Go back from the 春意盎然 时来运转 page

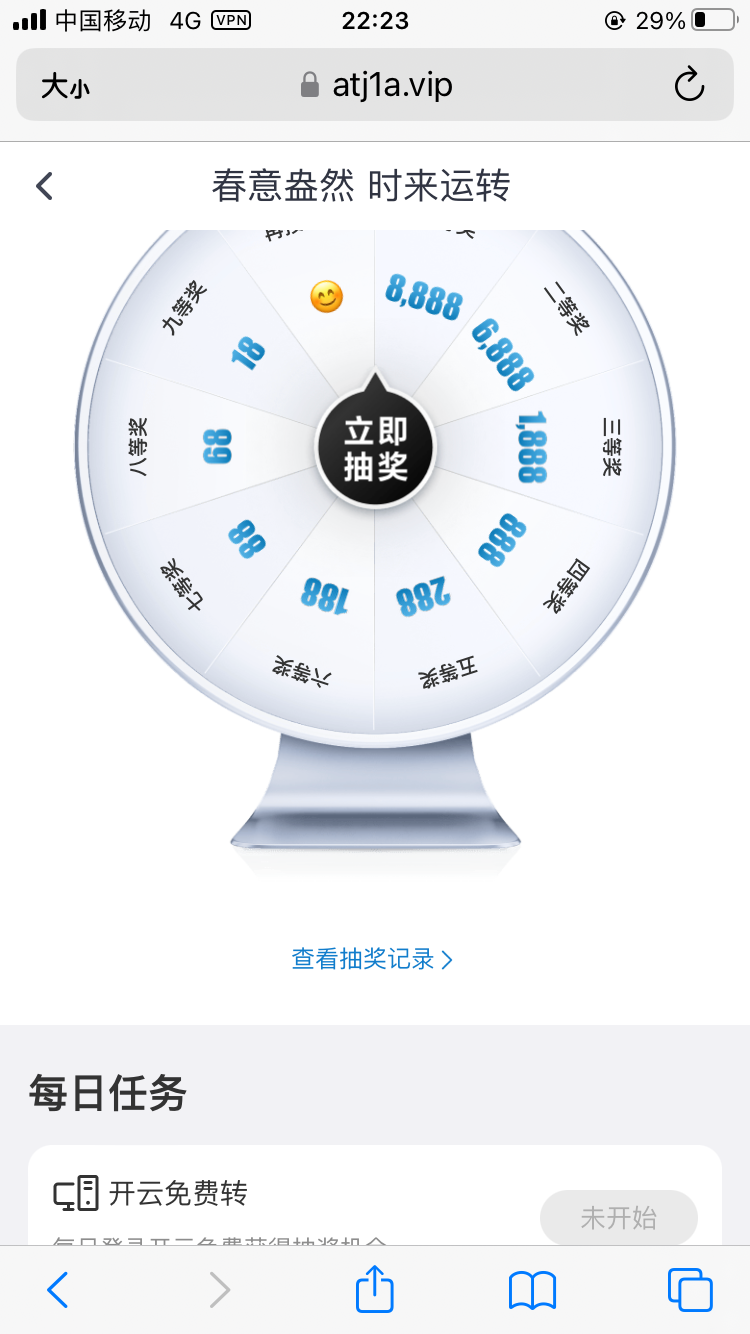click(x=44, y=186)
